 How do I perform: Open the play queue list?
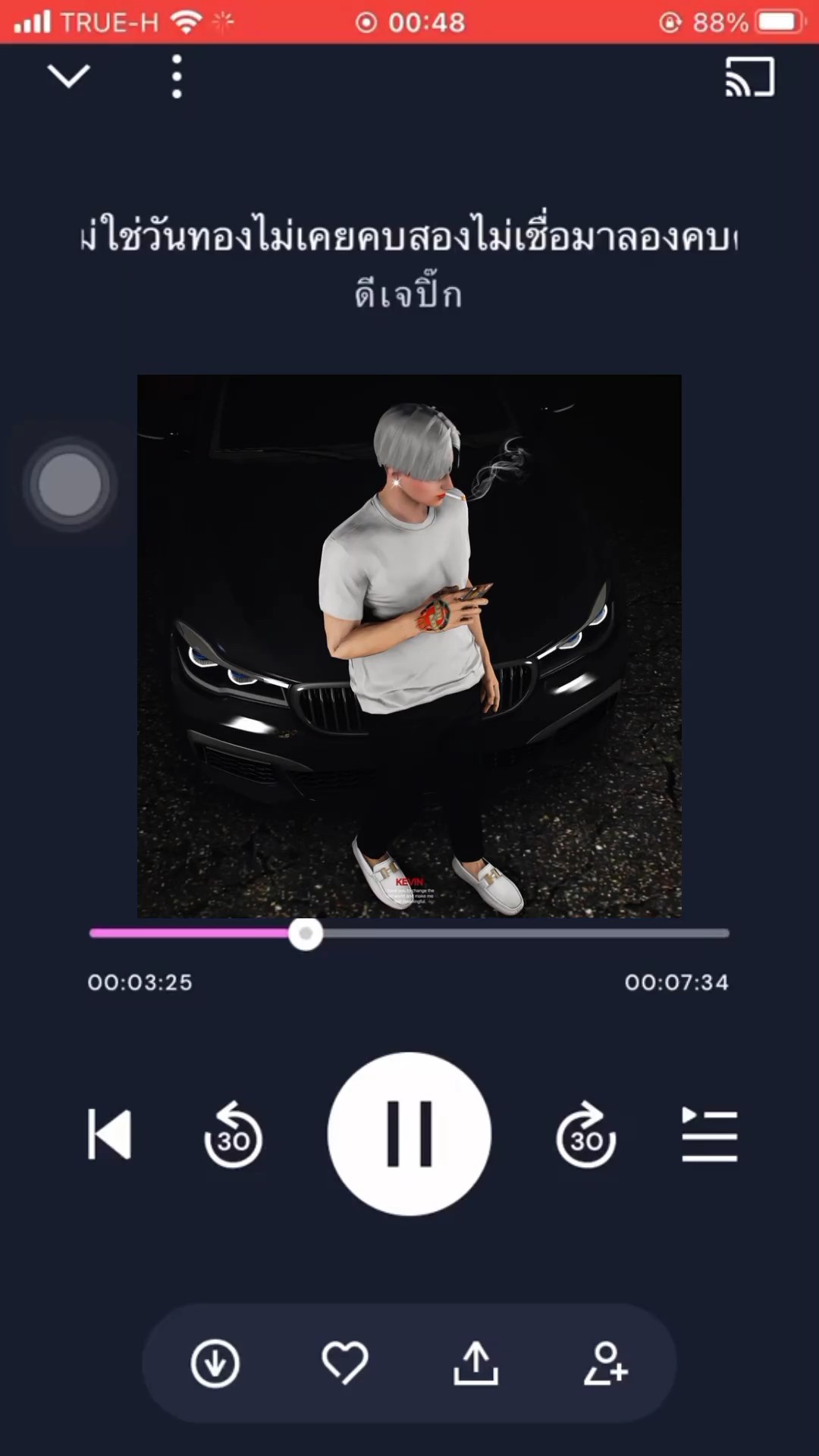709,1135
